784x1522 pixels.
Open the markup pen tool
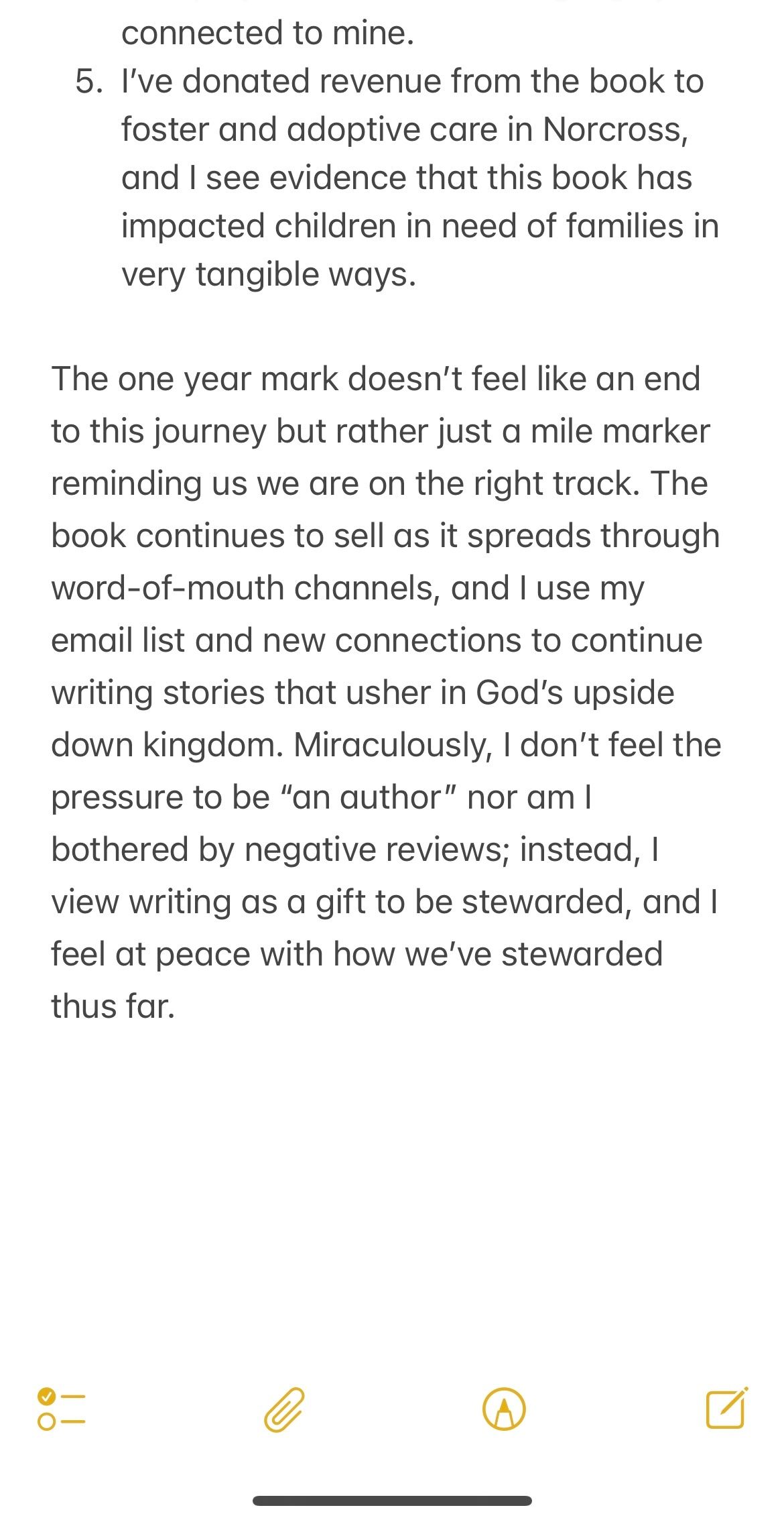[x=504, y=1409]
